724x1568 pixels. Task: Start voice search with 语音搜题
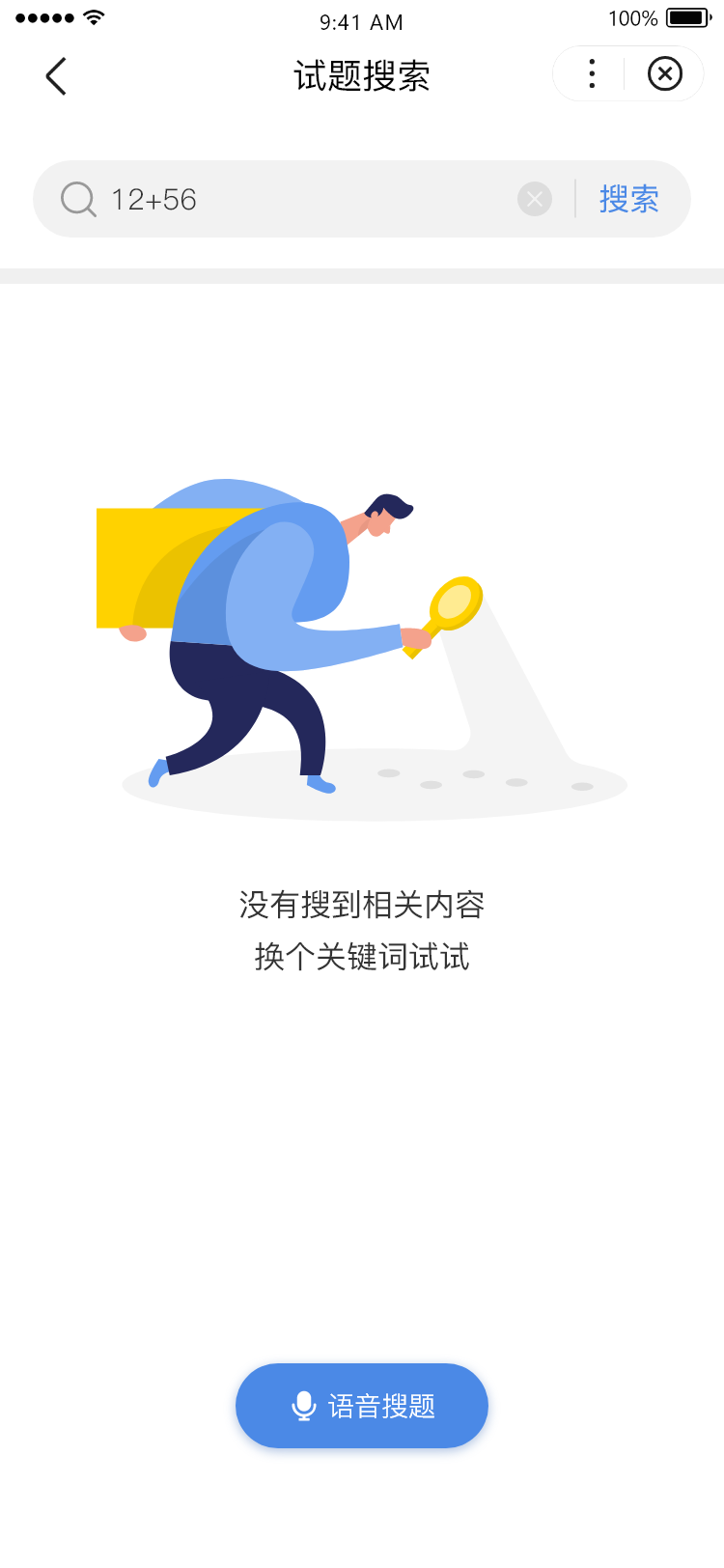tap(362, 1406)
